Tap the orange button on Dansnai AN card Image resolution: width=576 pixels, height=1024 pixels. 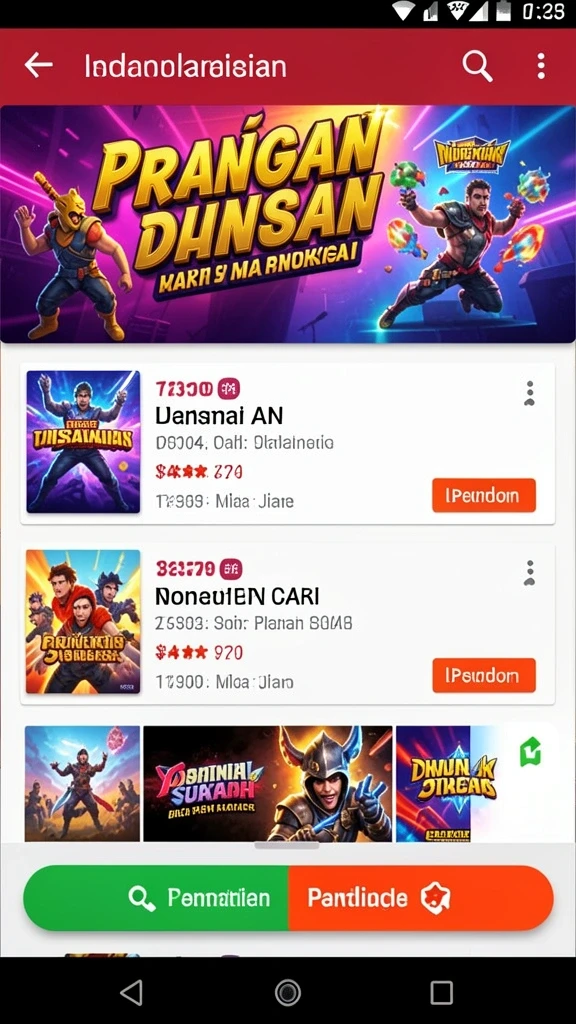pos(484,495)
